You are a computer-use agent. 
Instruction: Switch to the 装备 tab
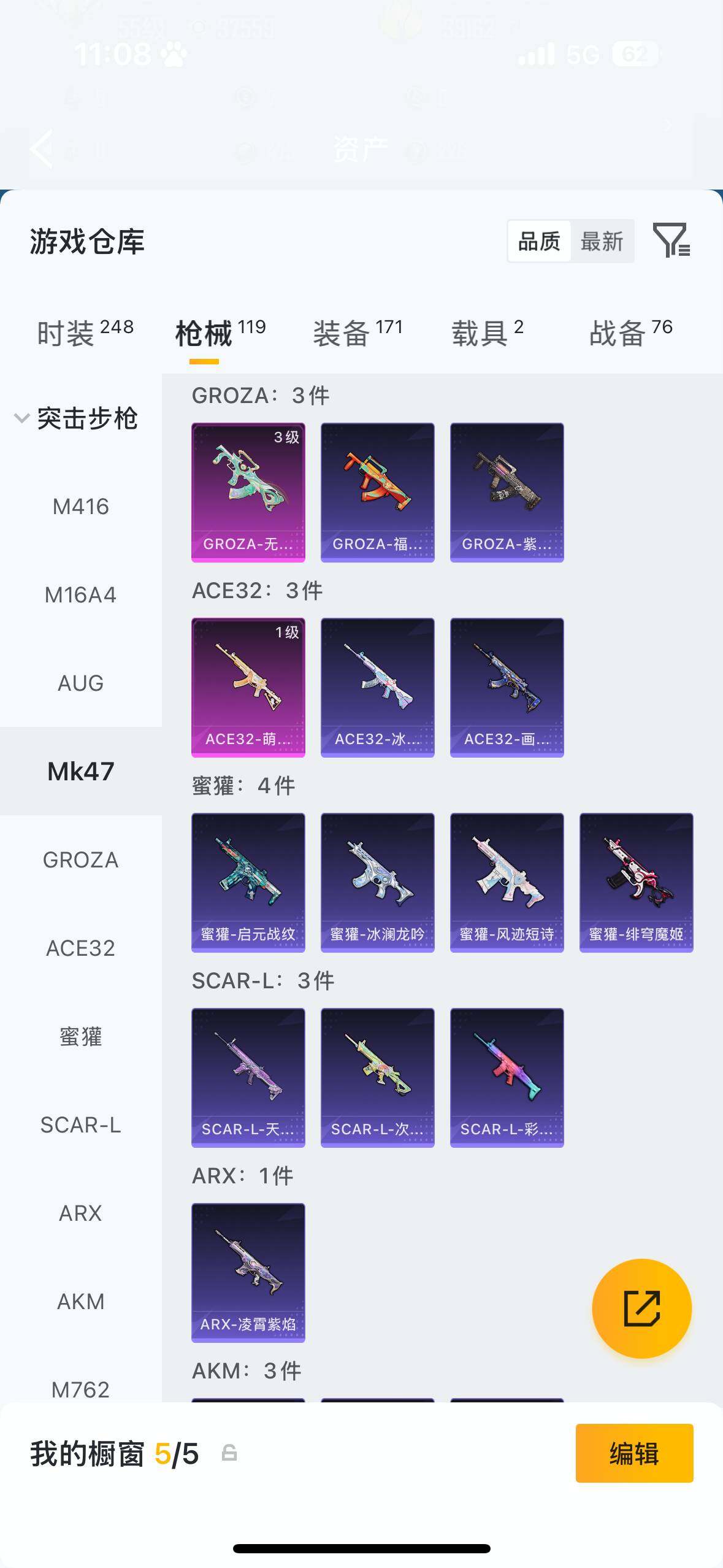(358, 333)
